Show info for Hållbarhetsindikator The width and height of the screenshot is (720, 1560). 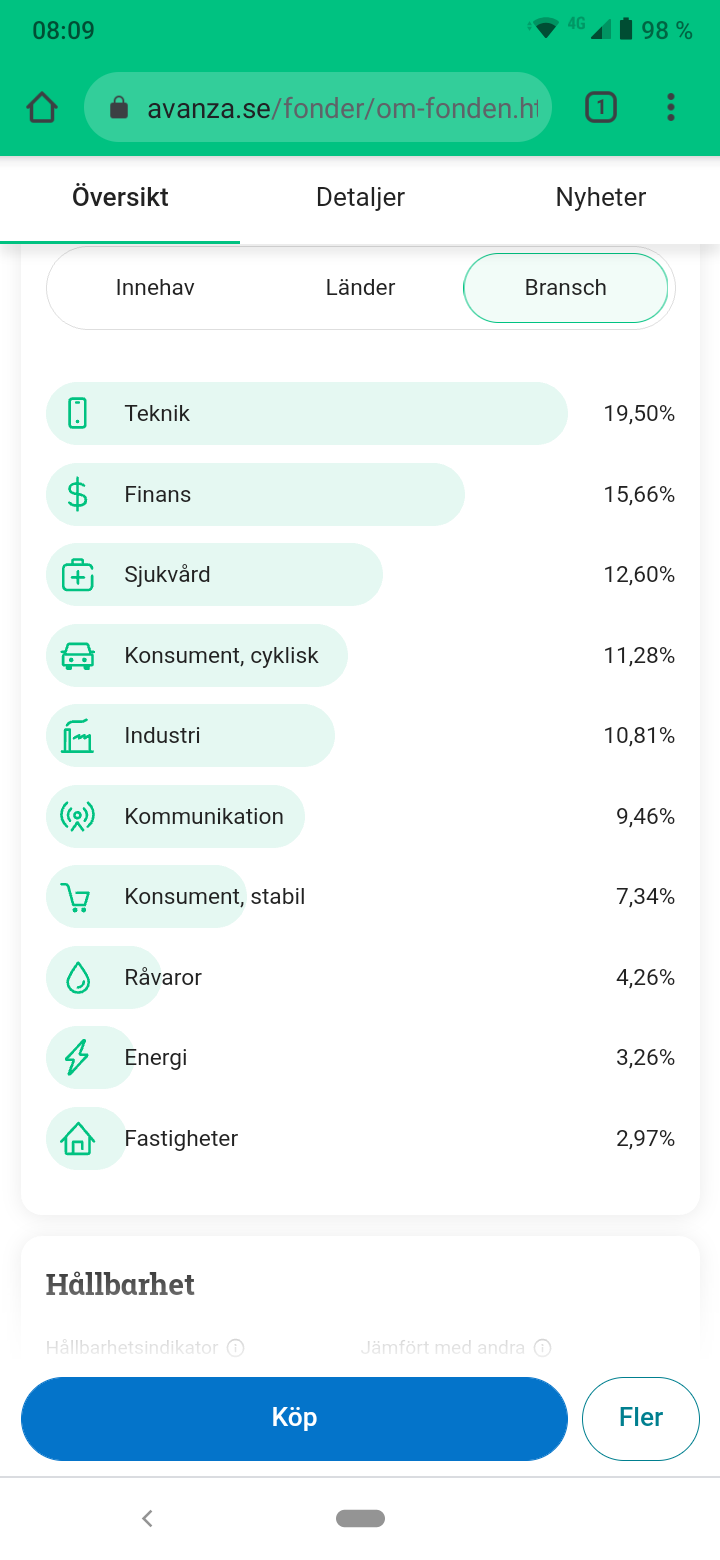[236, 1348]
